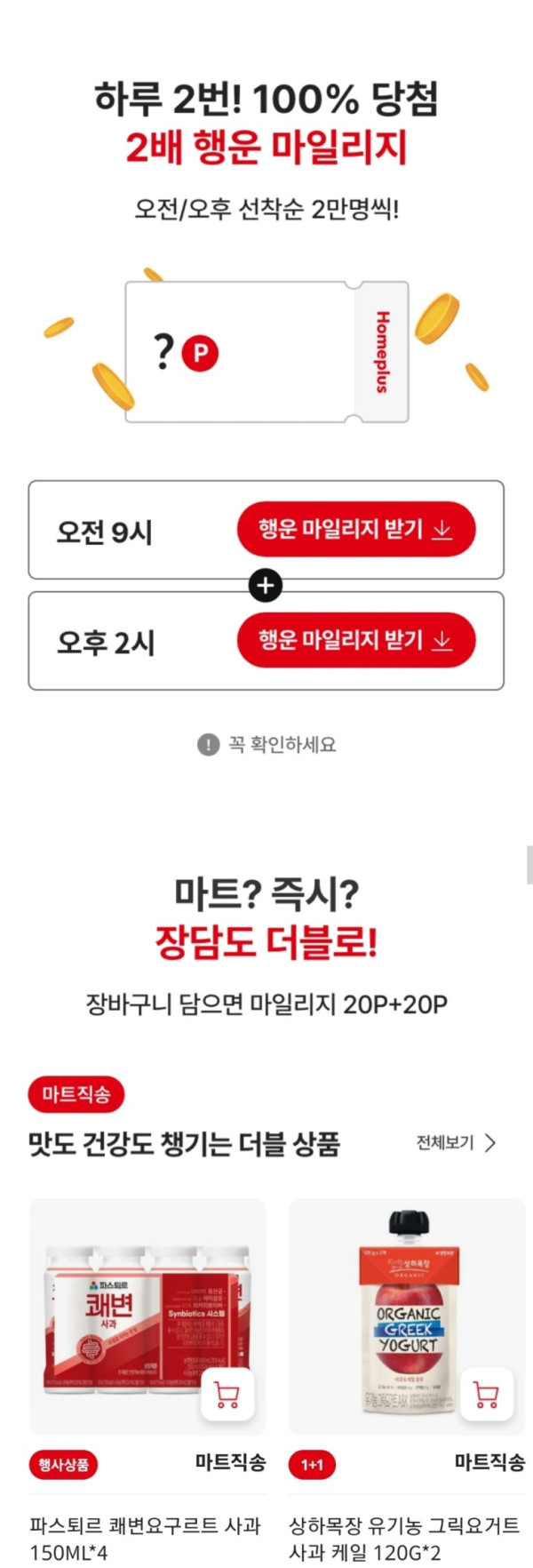Open the 꼭 확인하세요 notice
The image size is (533, 1568).
266,744
